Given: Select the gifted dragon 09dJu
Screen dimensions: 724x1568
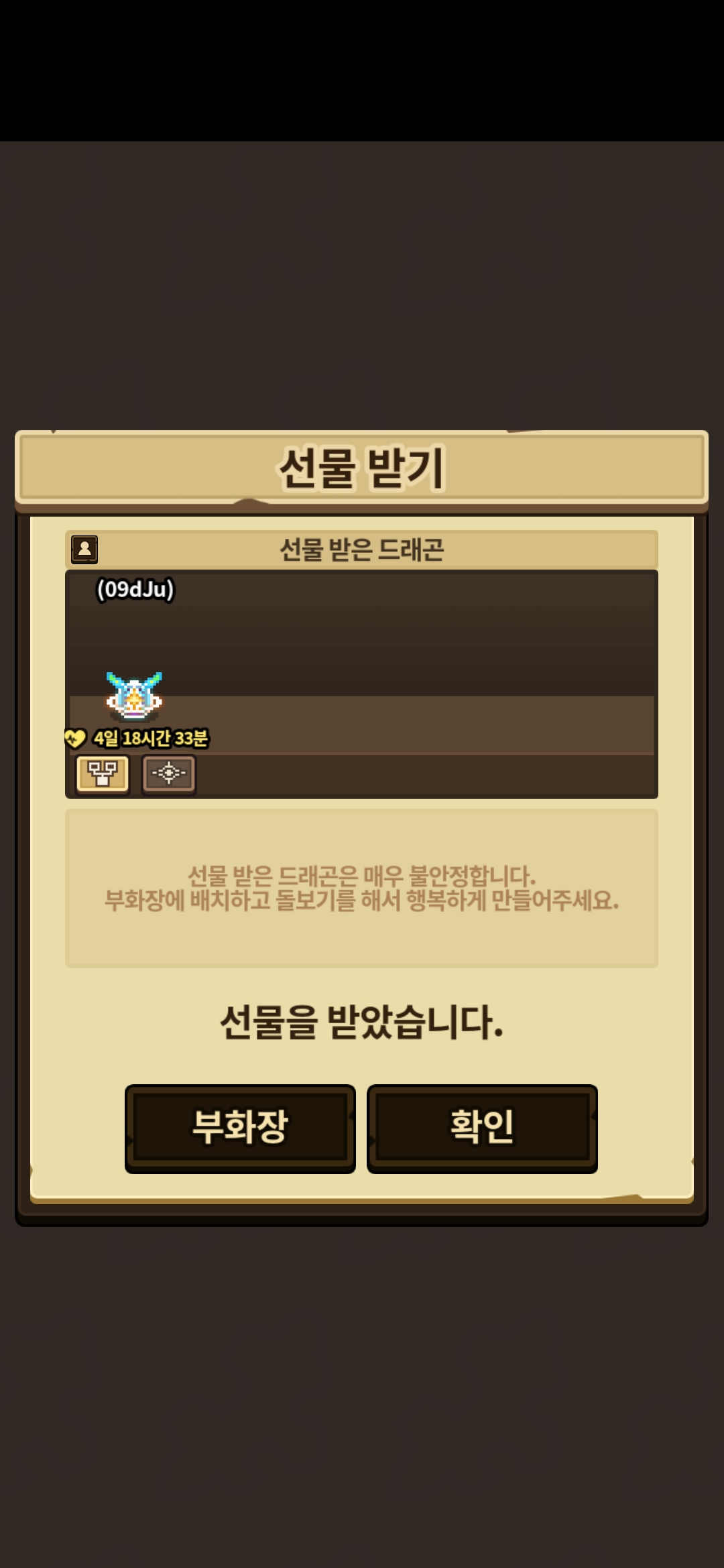Looking at the screenshot, I should [x=134, y=697].
